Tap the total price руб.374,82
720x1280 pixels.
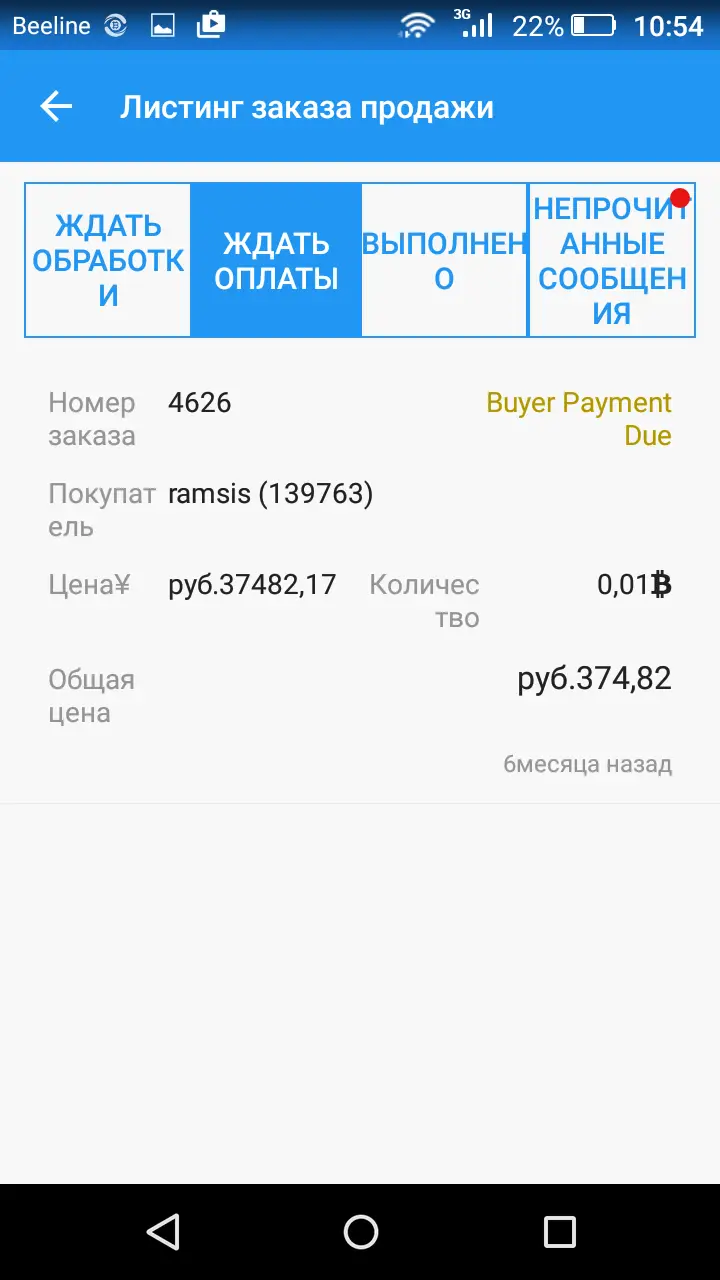tap(595, 678)
